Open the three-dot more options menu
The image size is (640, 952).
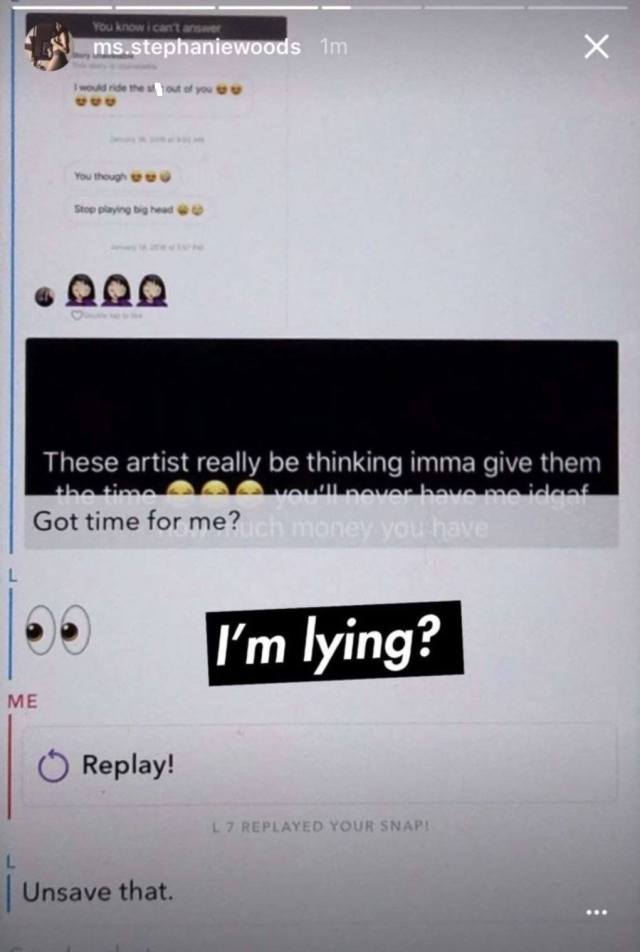point(597,912)
